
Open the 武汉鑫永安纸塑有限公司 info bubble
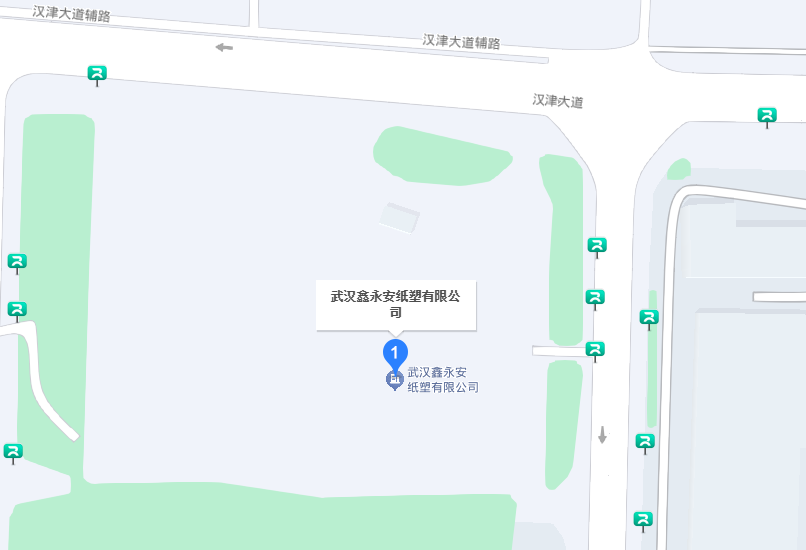(396, 304)
